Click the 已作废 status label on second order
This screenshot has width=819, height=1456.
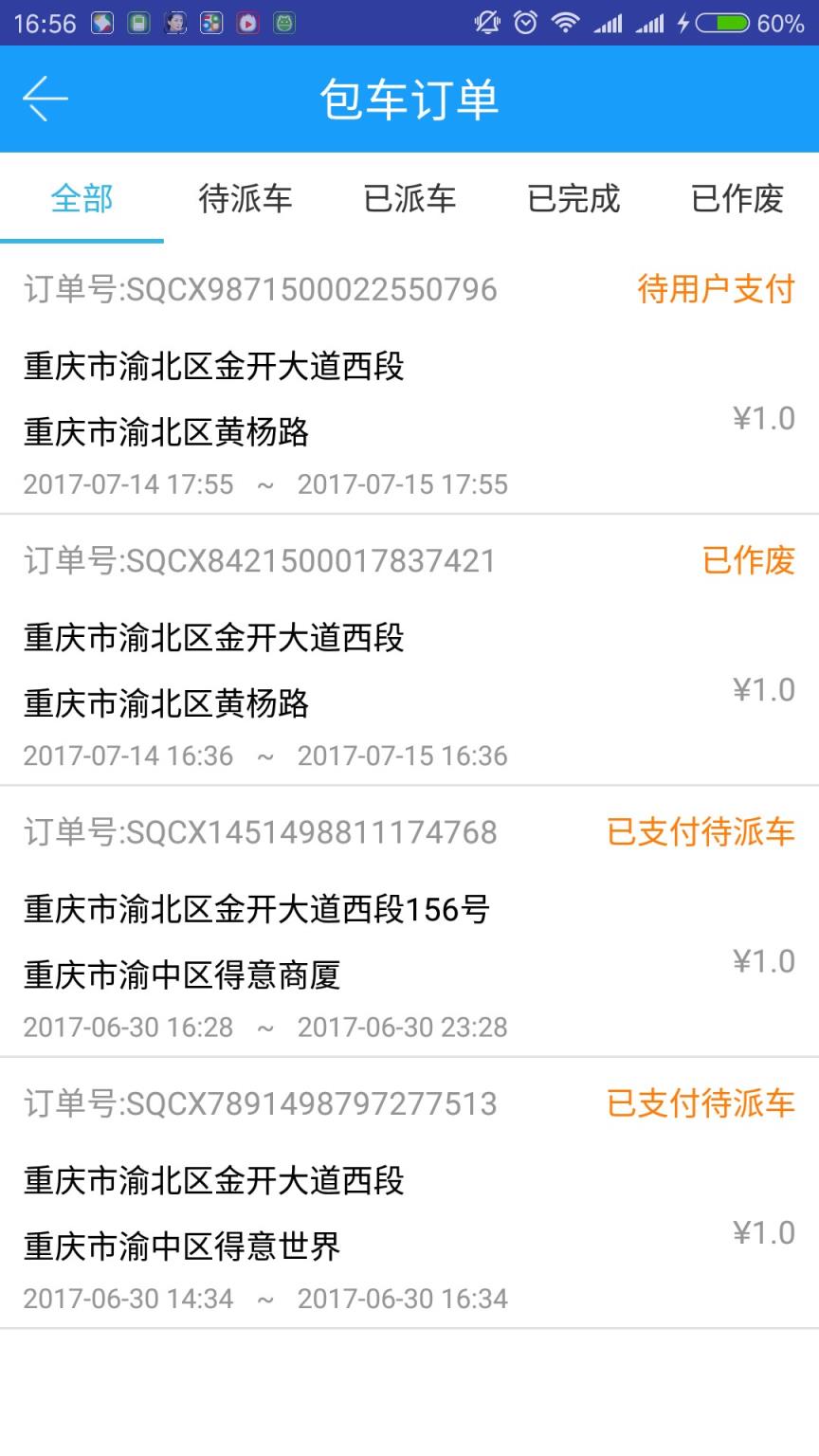click(x=749, y=561)
